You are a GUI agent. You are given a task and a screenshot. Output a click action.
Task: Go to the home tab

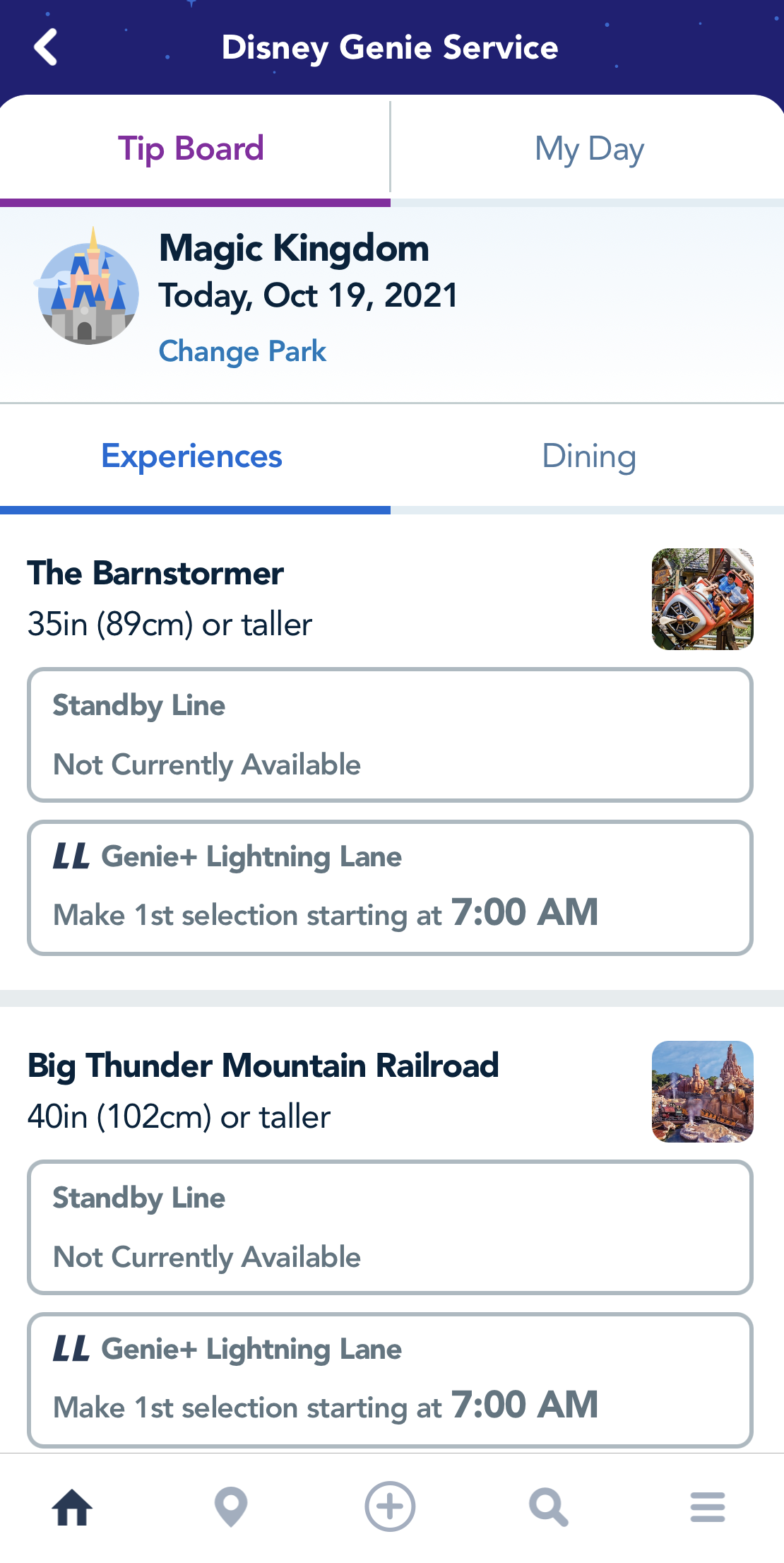click(x=72, y=1506)
